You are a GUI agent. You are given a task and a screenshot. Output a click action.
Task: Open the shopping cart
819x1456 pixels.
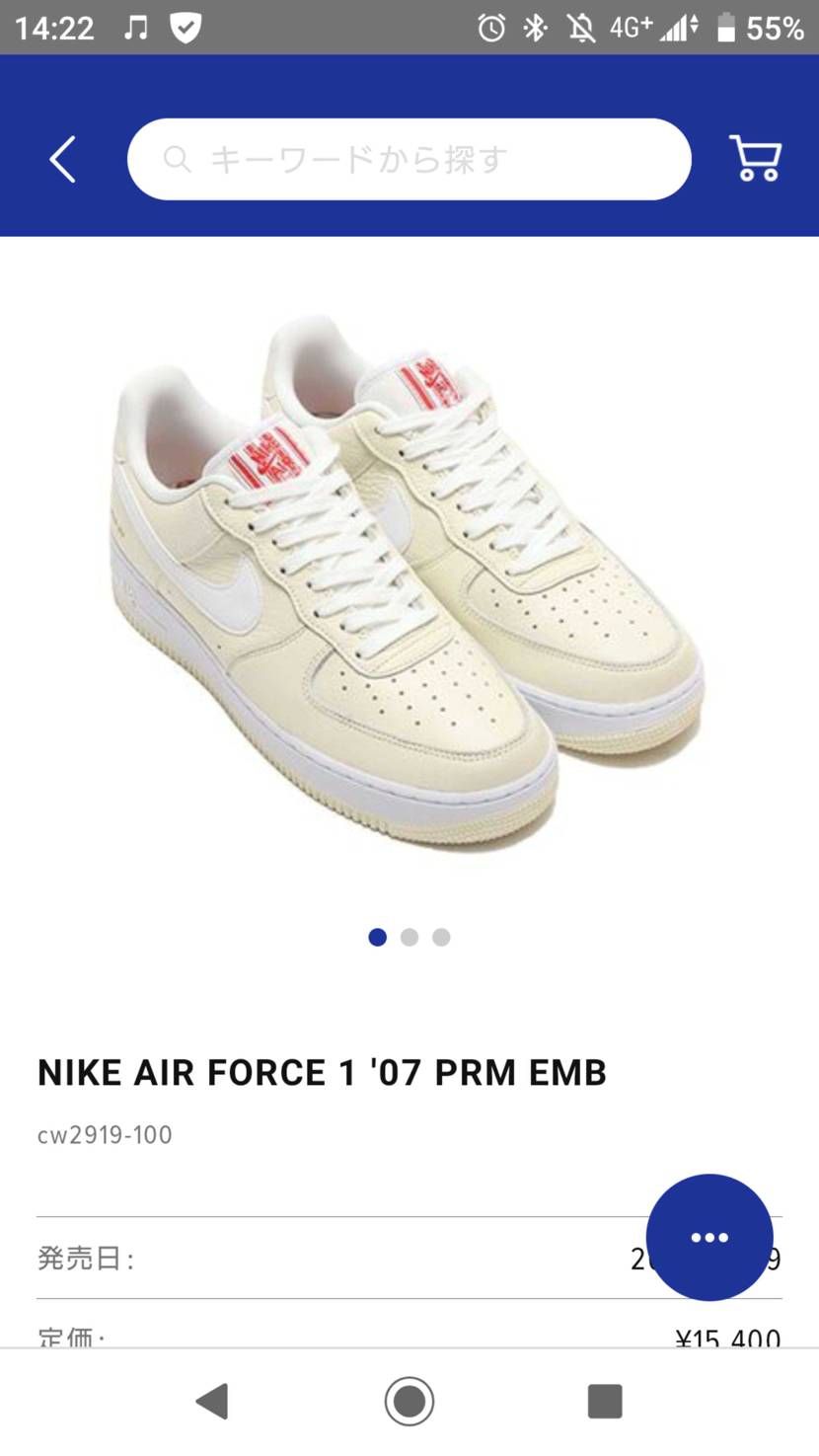[755, 159]
